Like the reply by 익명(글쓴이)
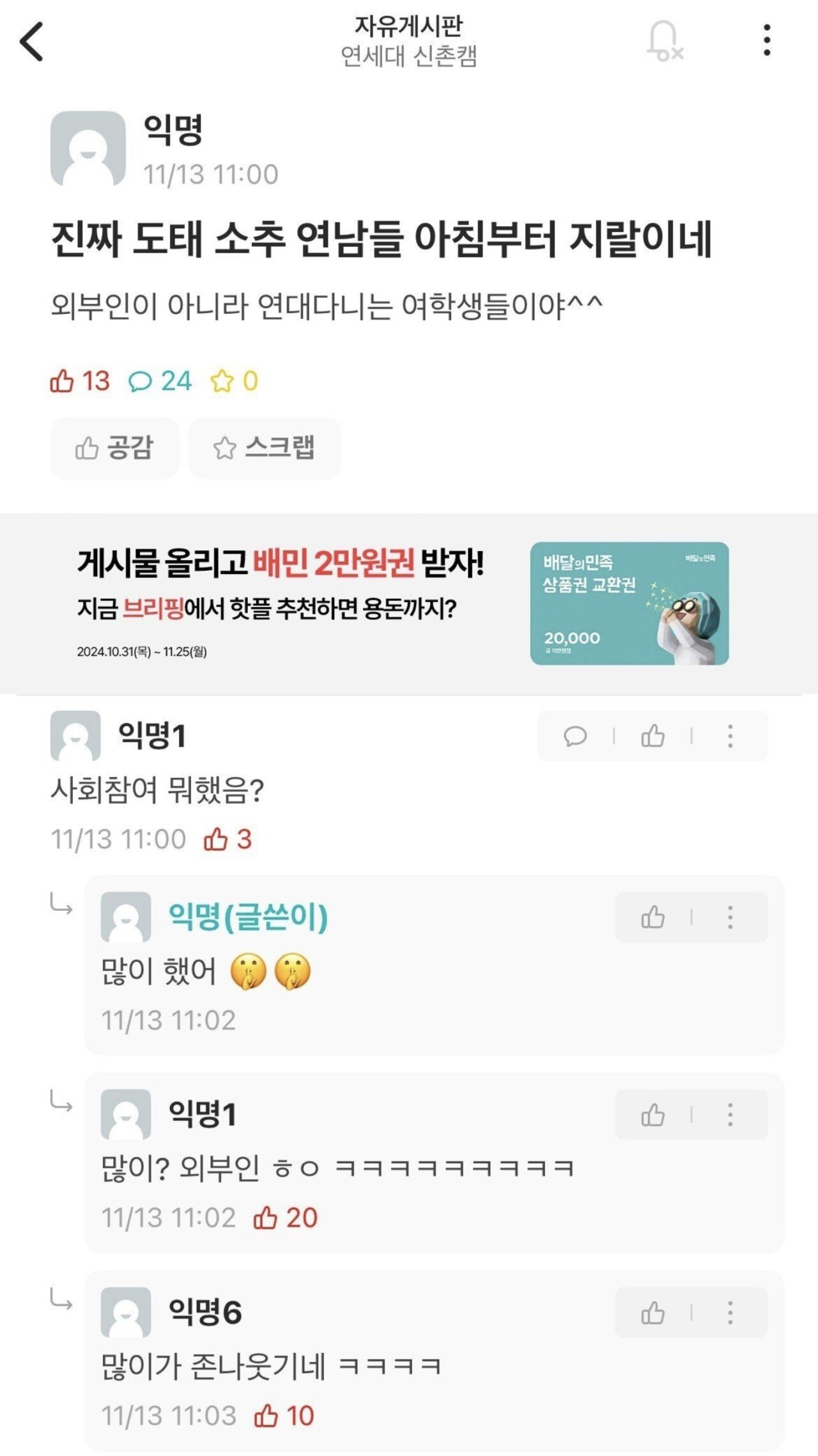 click(x=652, y=918)
